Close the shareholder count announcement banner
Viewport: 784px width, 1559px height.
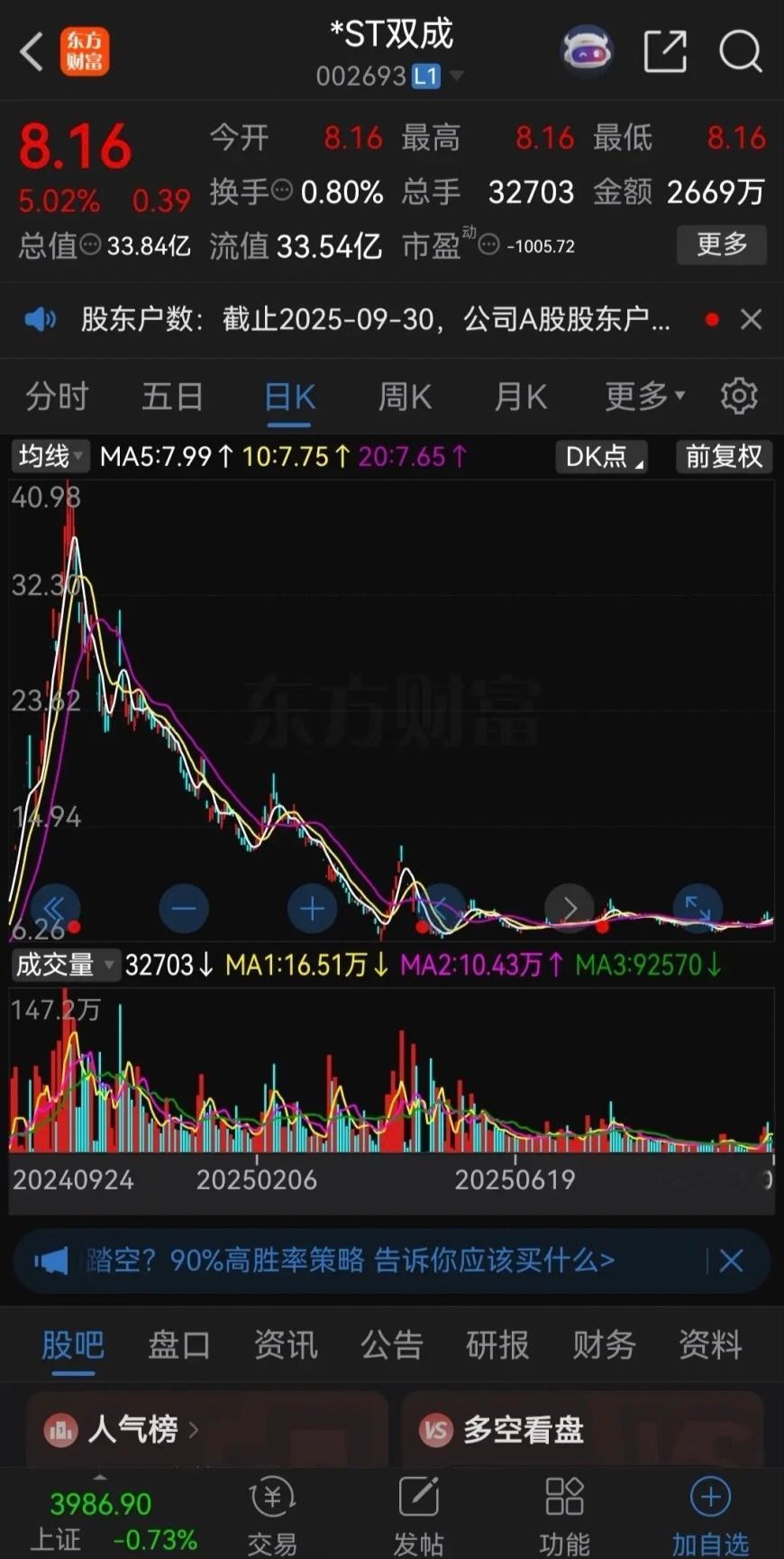point(751,320)
